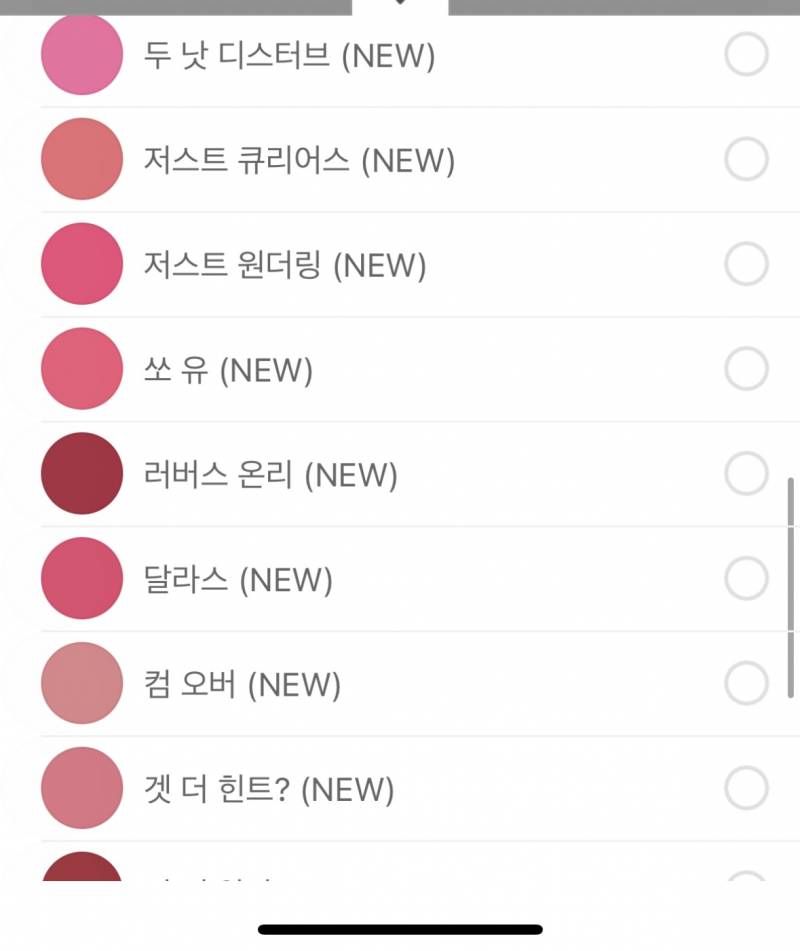
Task: Open the 달라스 (NEW) list row
Action: pos(400,577)
